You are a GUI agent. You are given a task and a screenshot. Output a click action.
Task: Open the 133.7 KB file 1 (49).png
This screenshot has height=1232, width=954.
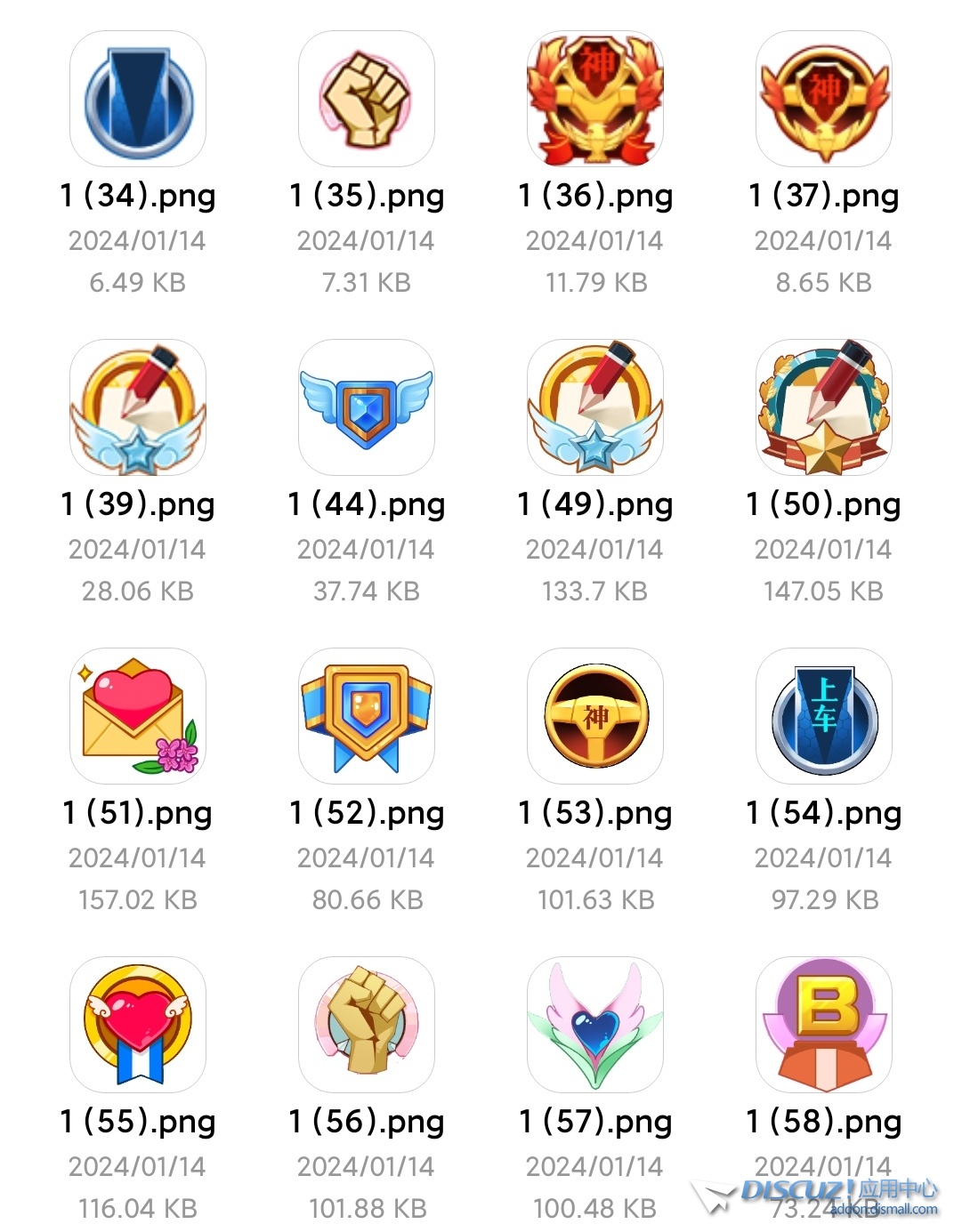coord(595,407)
